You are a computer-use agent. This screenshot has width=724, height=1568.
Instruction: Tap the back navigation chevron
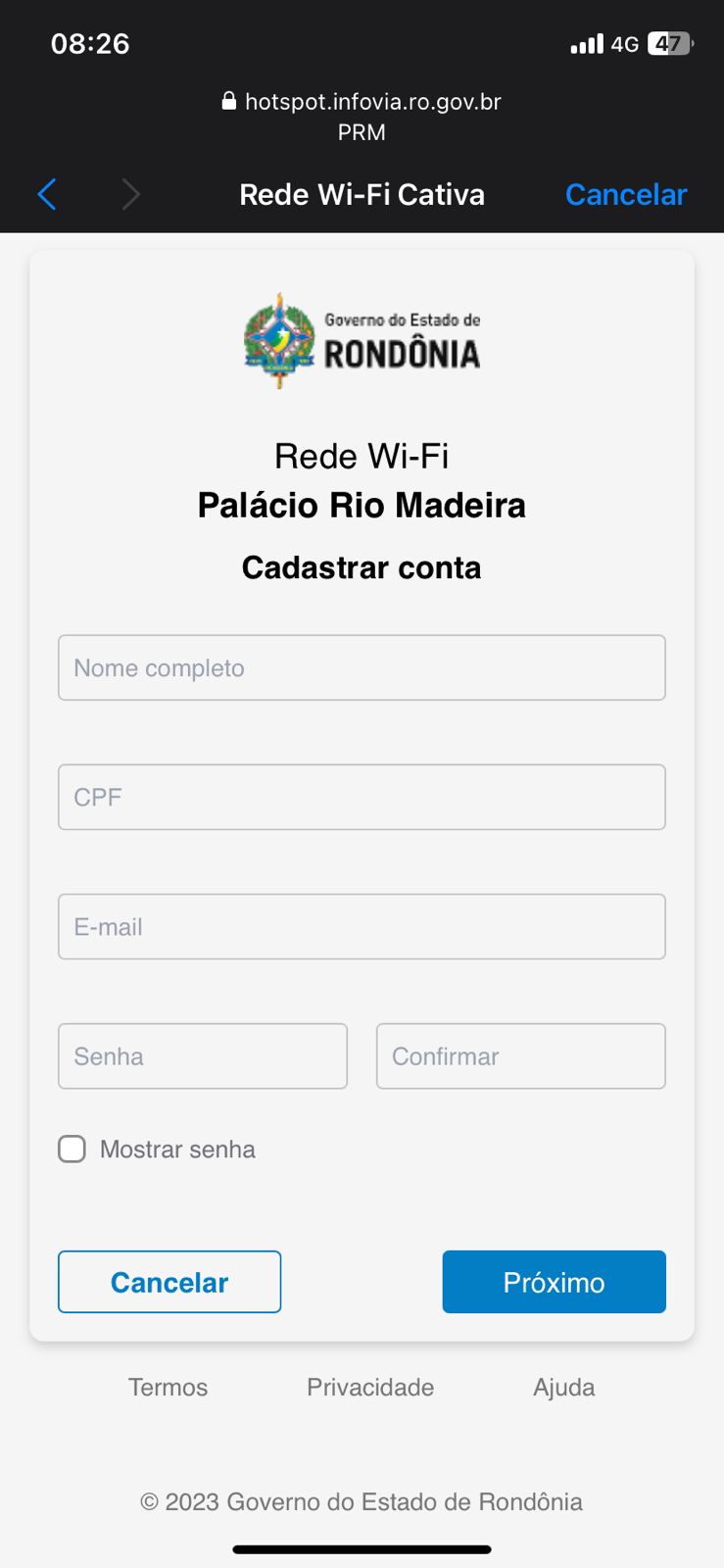pyautogui.click(x=46, y=194)
